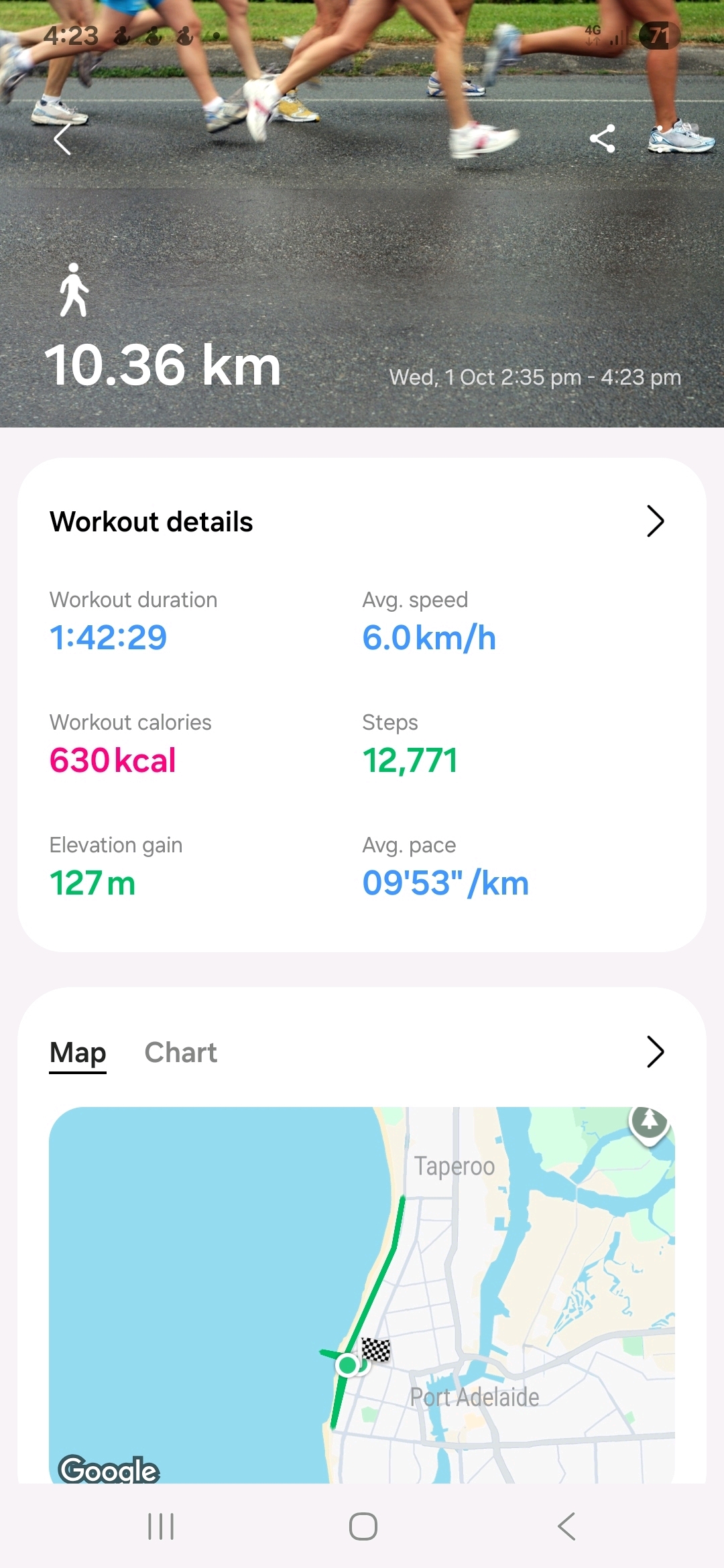Switch to the Chart tab
The height and width of the screenshot is (1568, 724).
tap(180, 1053)
